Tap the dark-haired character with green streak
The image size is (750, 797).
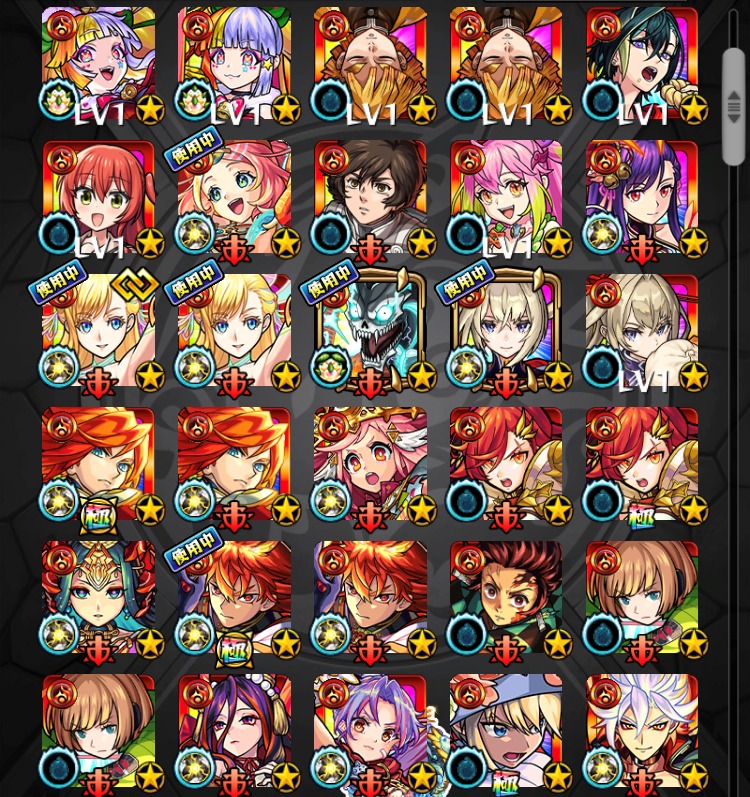pos(642,64)
